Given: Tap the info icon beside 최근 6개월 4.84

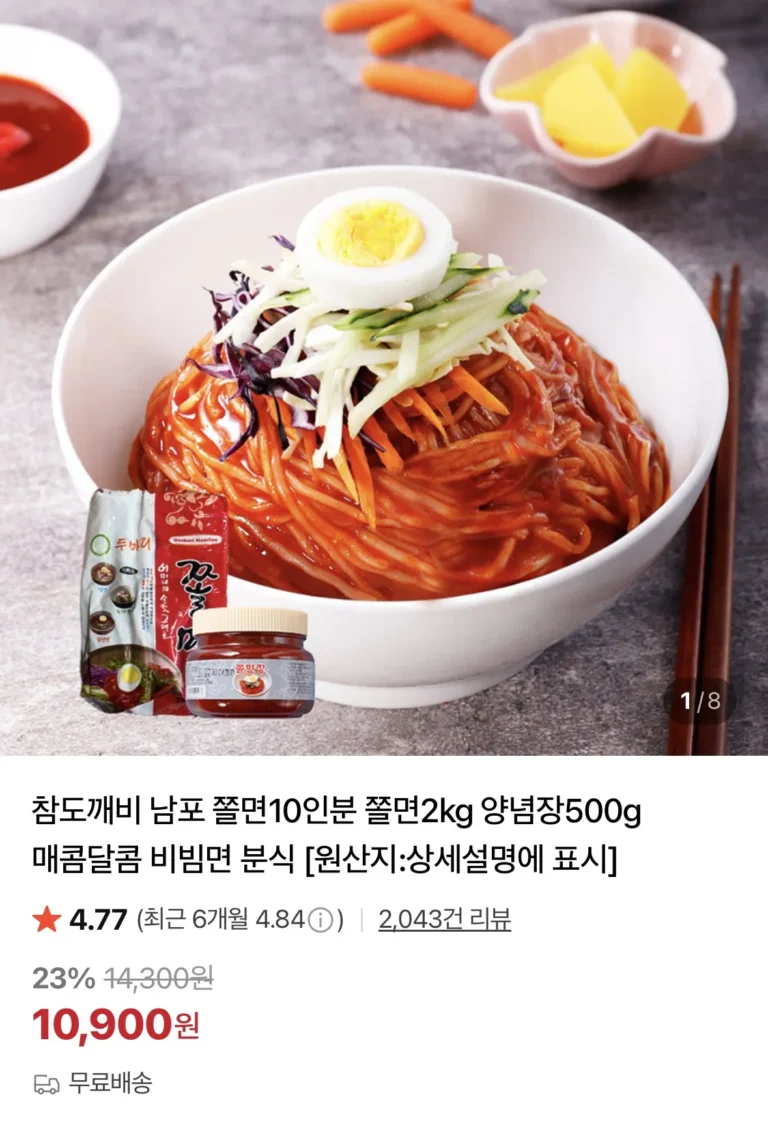Looking at the screenshot, I should tap(320, 920).
